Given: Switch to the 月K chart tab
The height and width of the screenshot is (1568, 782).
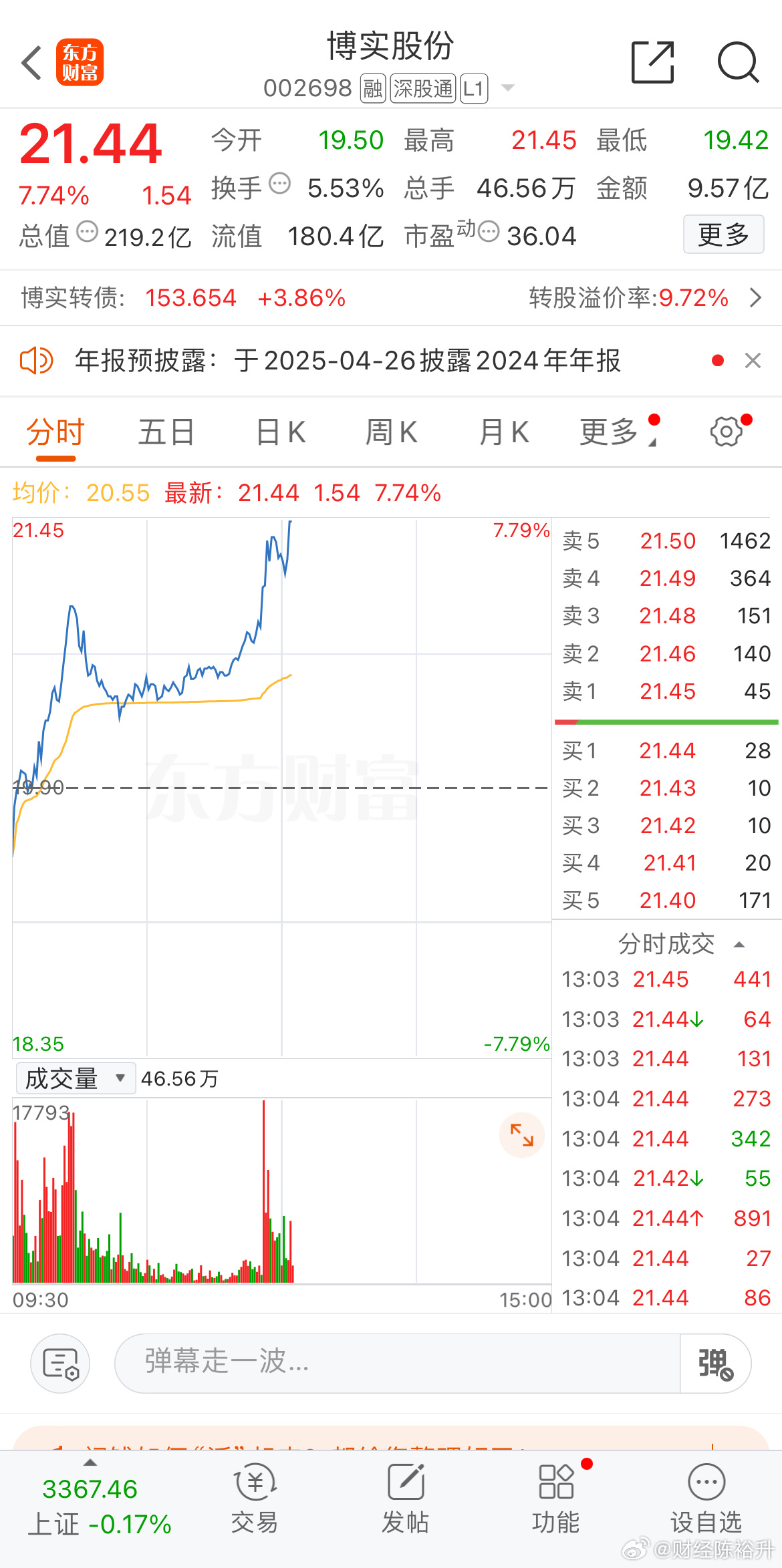Looking at the screenshot, I should pyautogui.click(x=504, y=432).
